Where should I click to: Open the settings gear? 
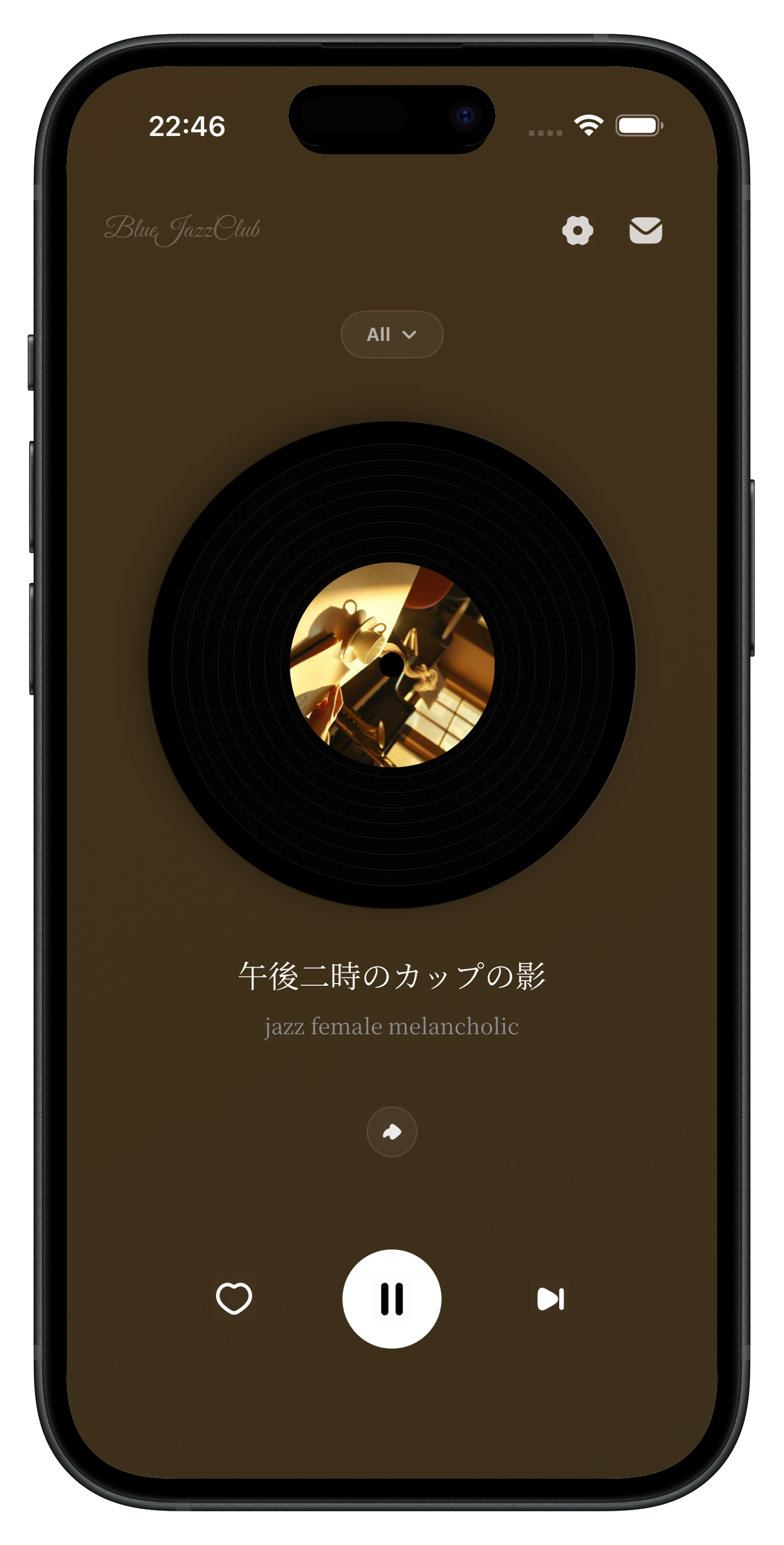[578, 230]
